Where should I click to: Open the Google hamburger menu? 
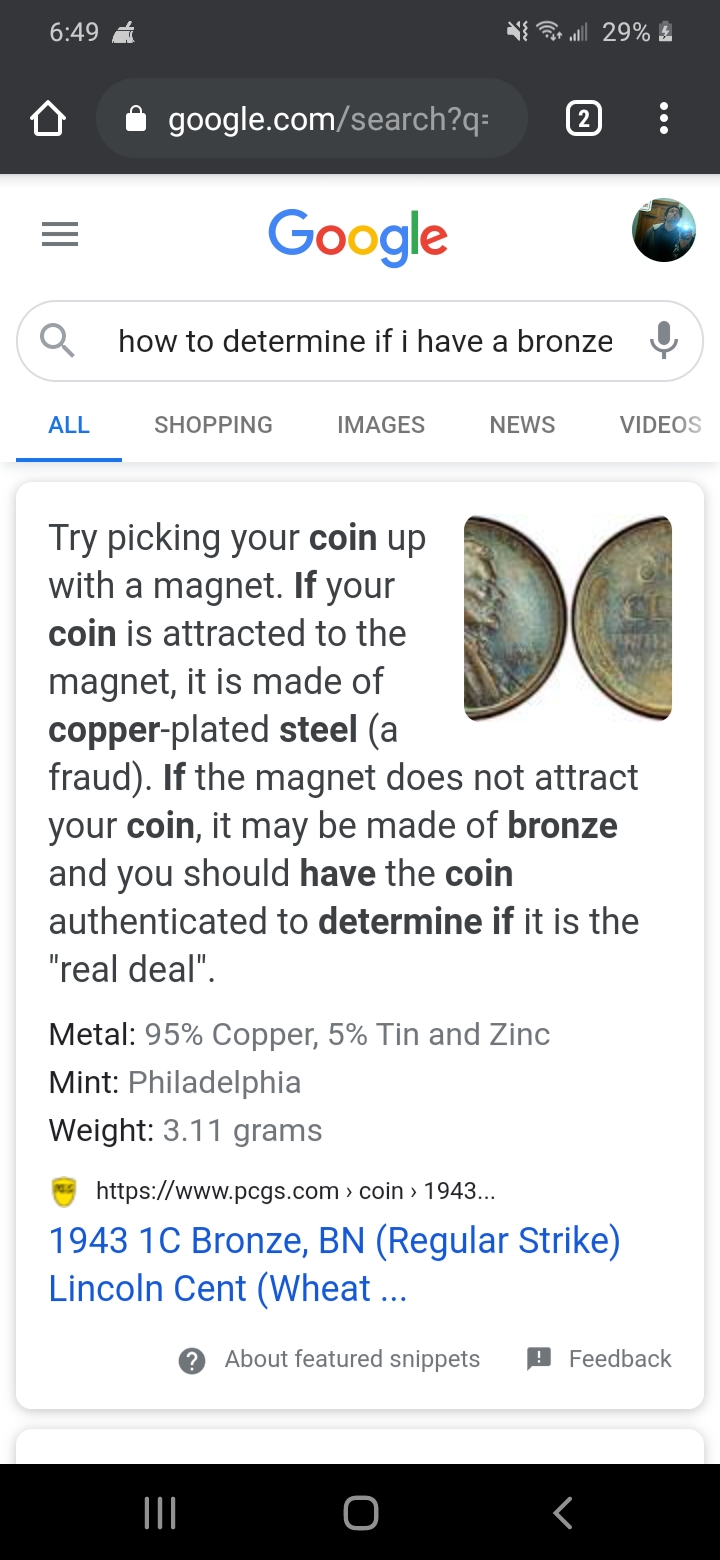[x=60, y=235]
